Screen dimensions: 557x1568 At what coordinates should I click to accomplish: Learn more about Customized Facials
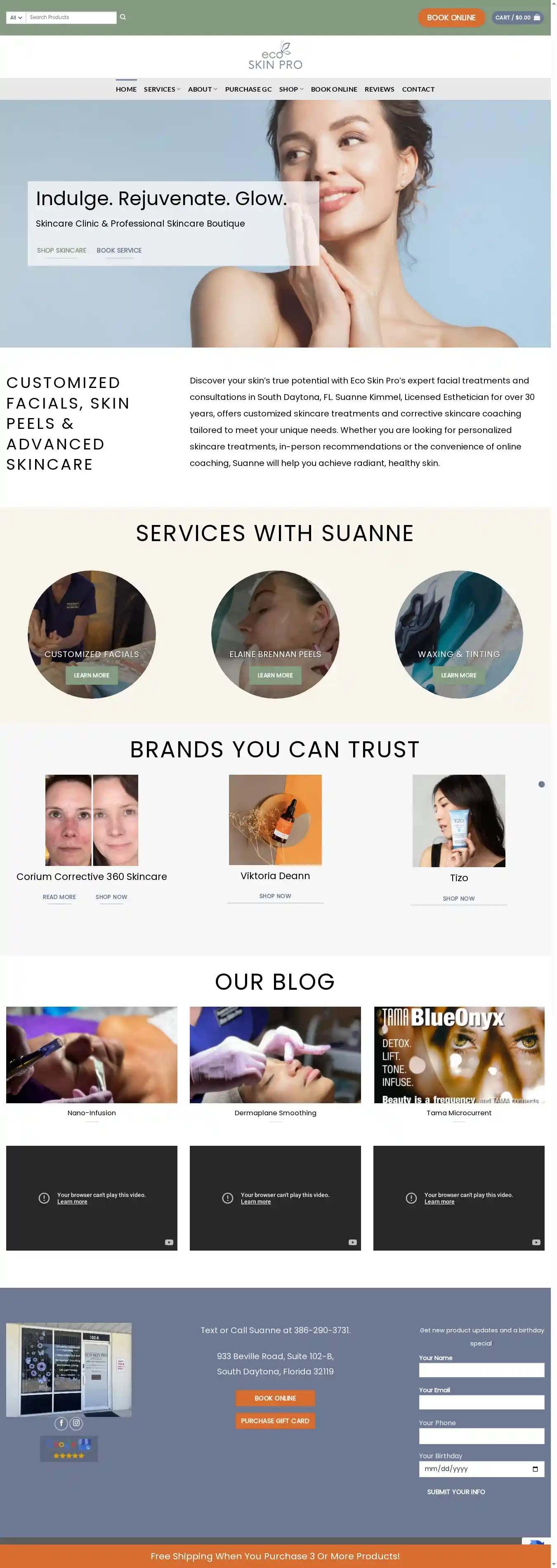tap(91, 675)
